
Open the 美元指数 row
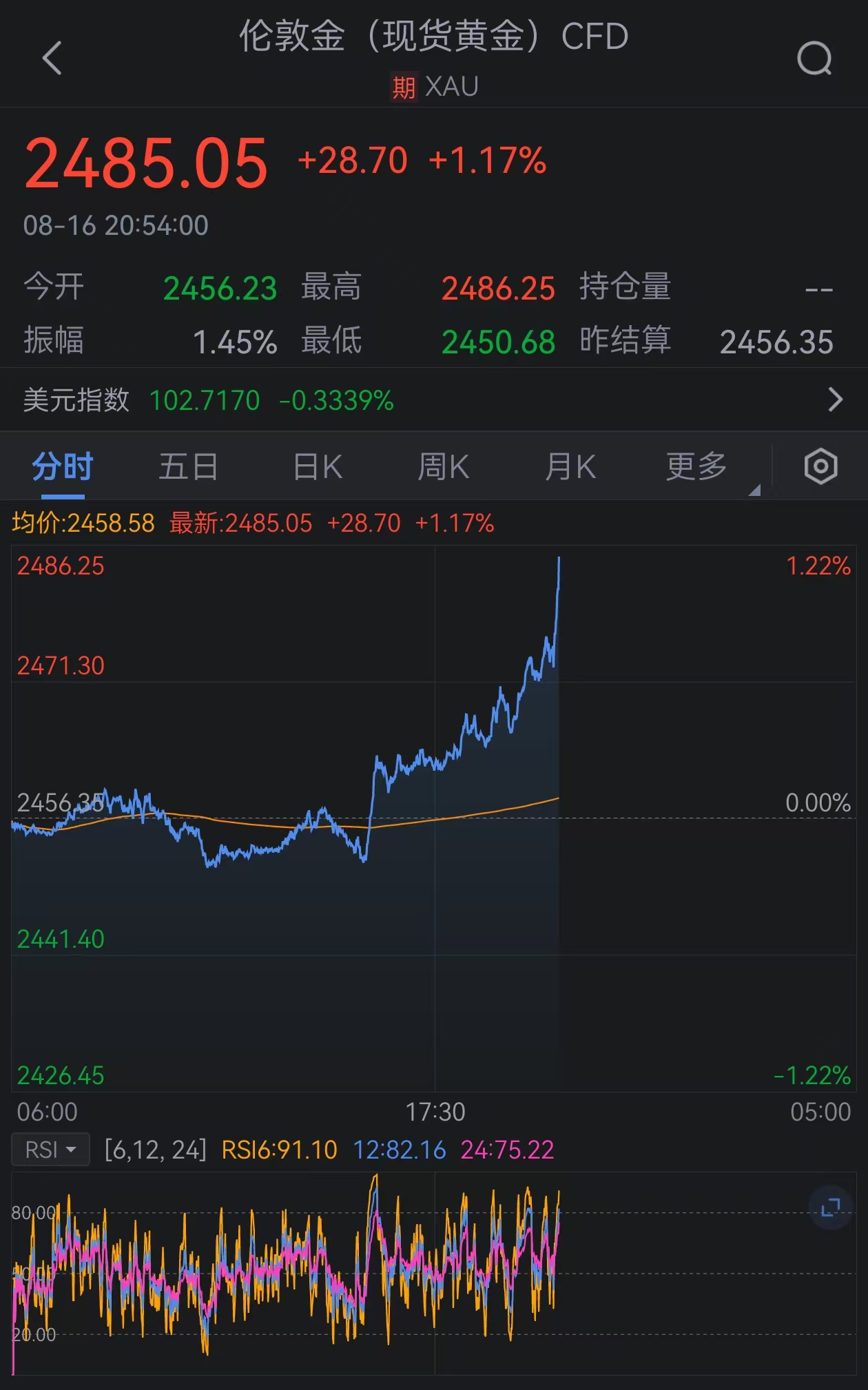434,400
